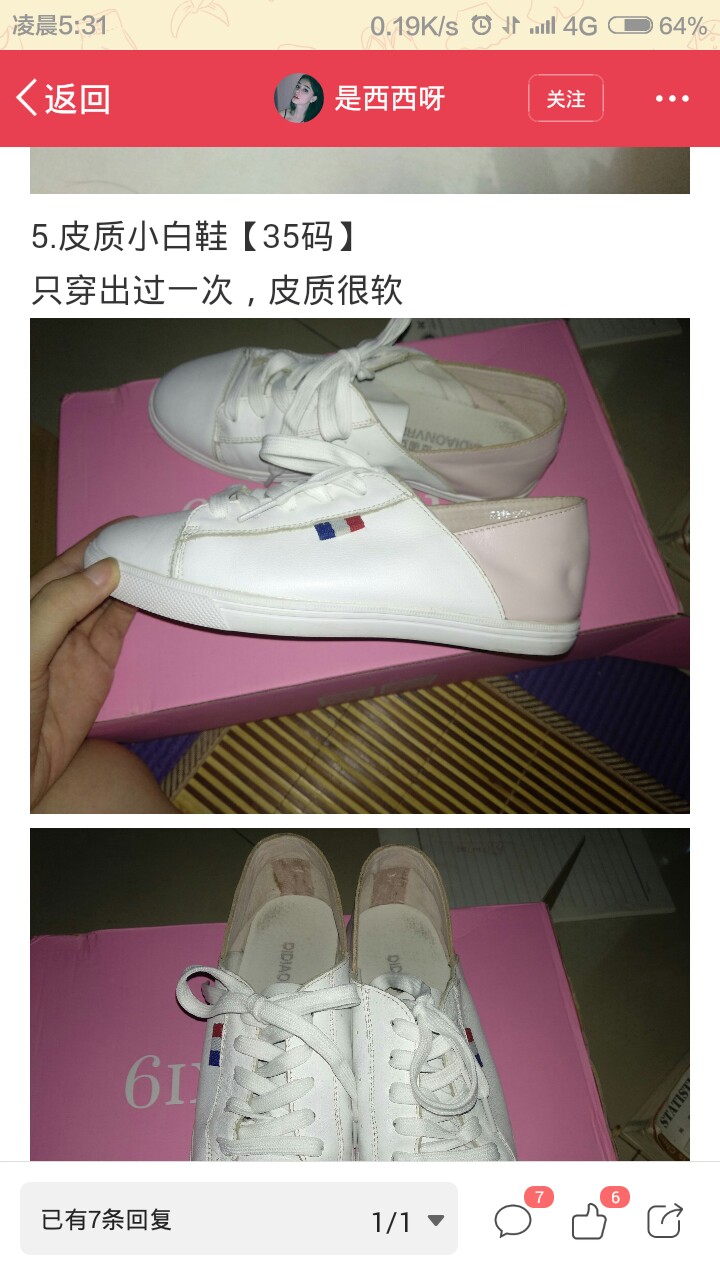Viewport: 720px width, 1280px height.
Task: Like this post with thumbs-up
Action: pyautogui.click(x=590, y=1221)
